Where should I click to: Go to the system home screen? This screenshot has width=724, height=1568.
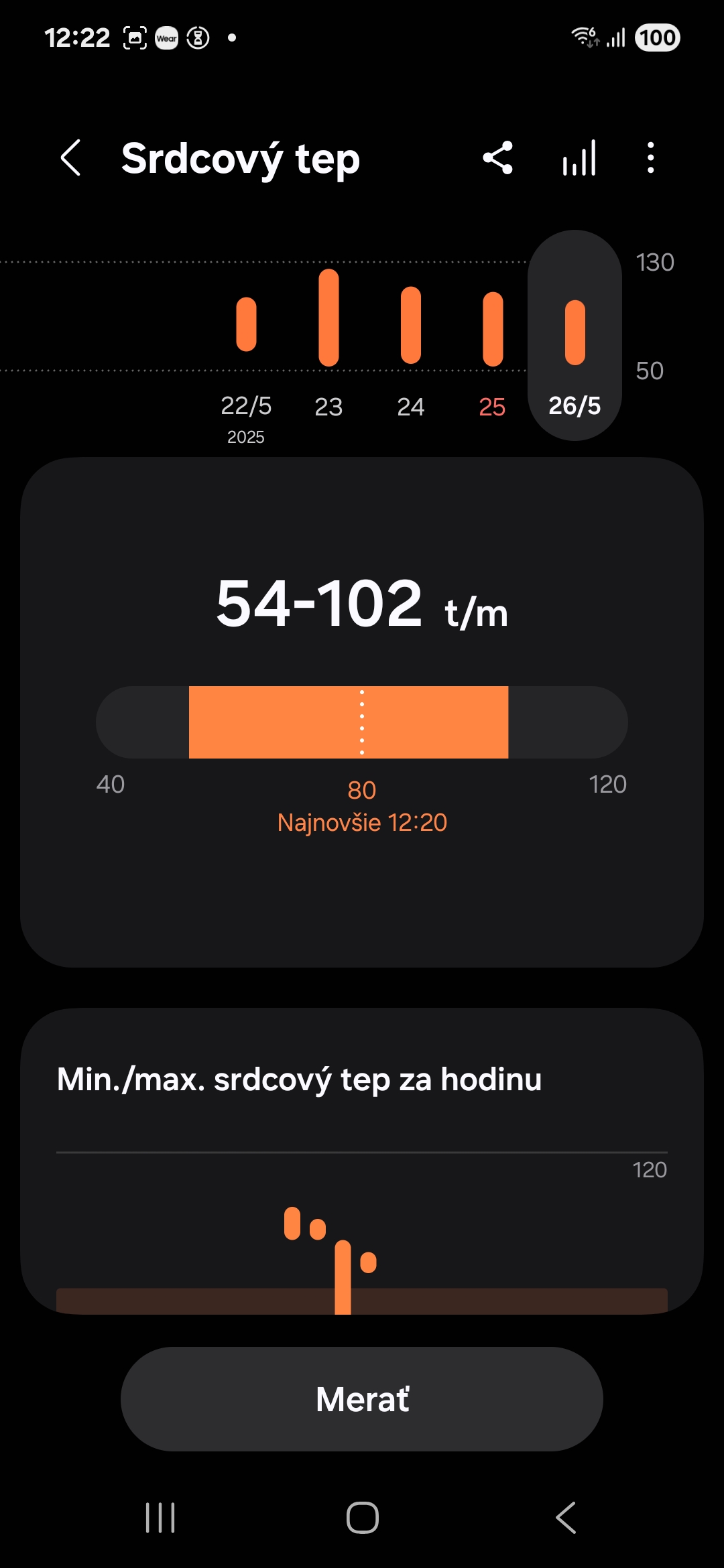click(362, 1518)
